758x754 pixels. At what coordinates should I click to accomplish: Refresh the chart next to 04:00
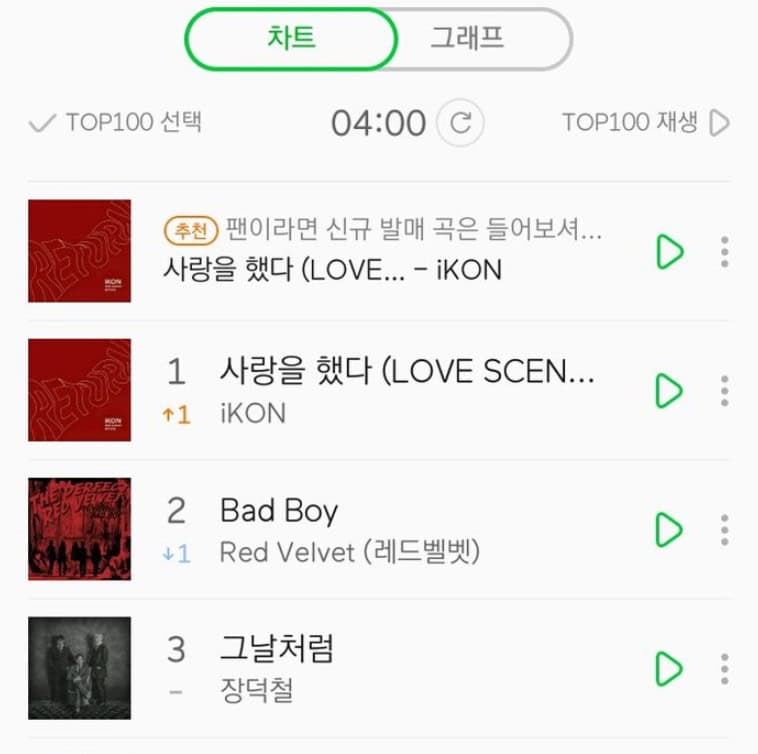click(460, 123)
